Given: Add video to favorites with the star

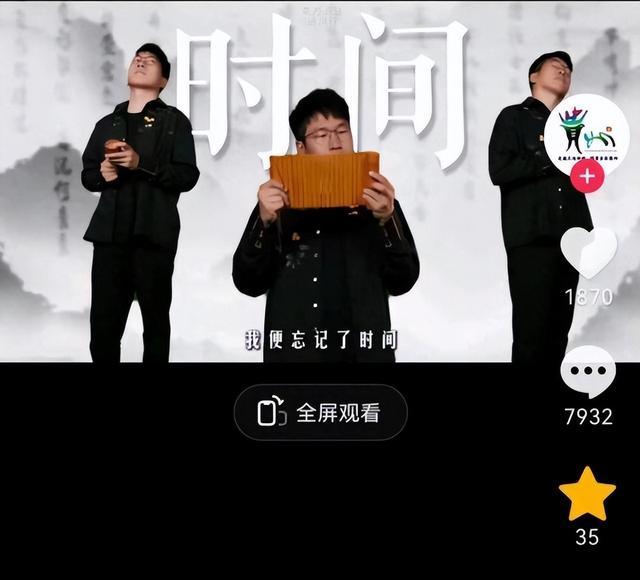Looking at the screenshot, I should 587,494.
